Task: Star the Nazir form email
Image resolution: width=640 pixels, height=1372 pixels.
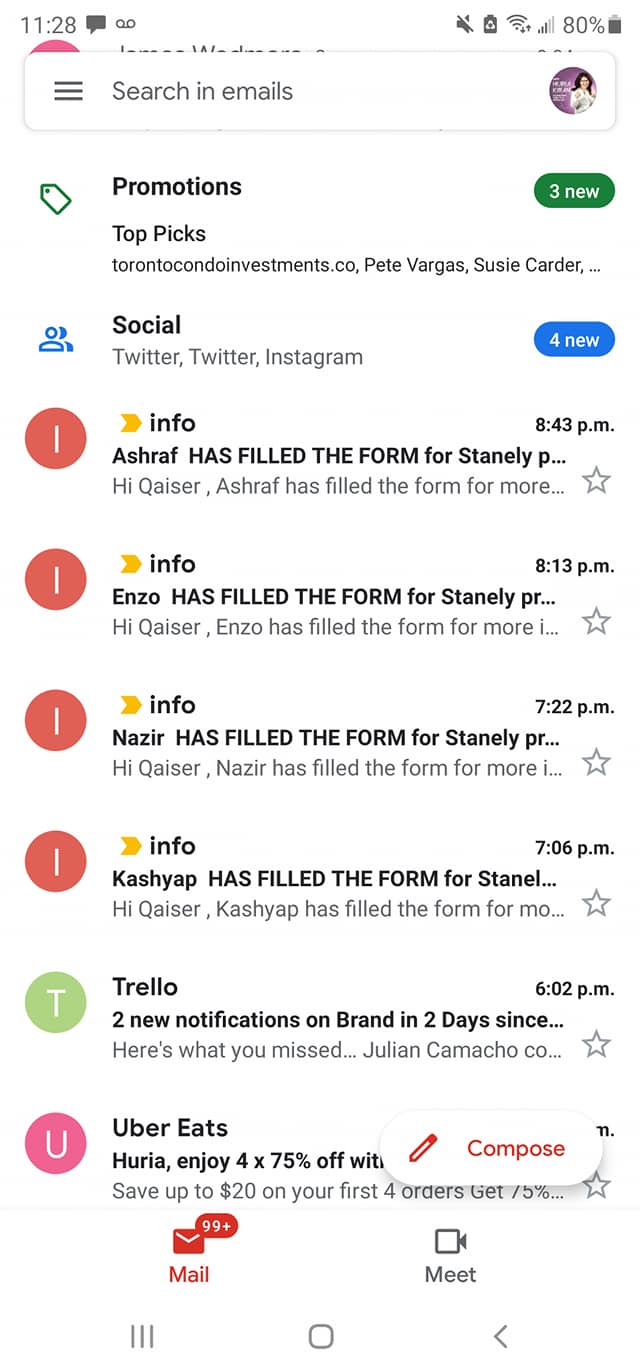Action: pos(596,763)
